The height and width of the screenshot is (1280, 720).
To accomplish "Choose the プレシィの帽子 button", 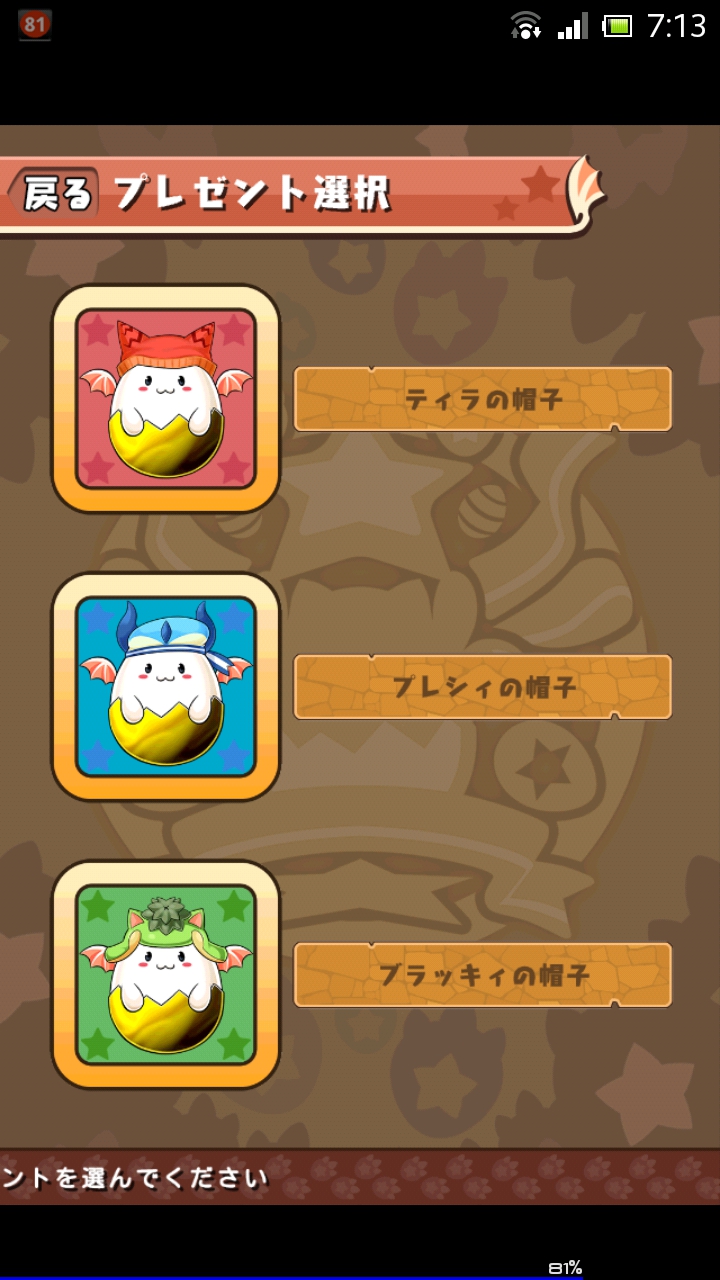I will pos(482,687).
